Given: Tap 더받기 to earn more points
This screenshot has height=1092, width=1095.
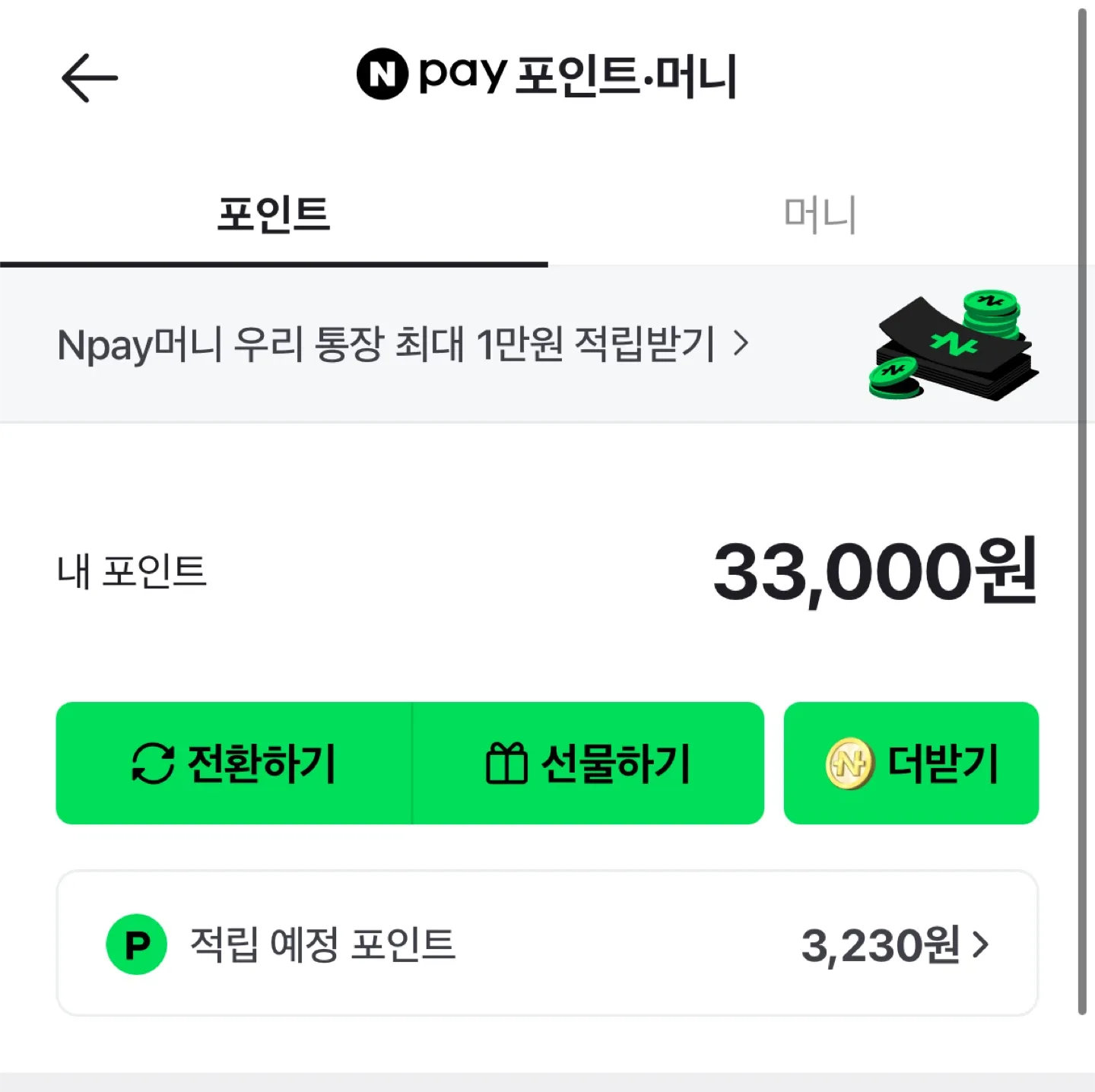Looking at the screenshot, I should [911, 763].
